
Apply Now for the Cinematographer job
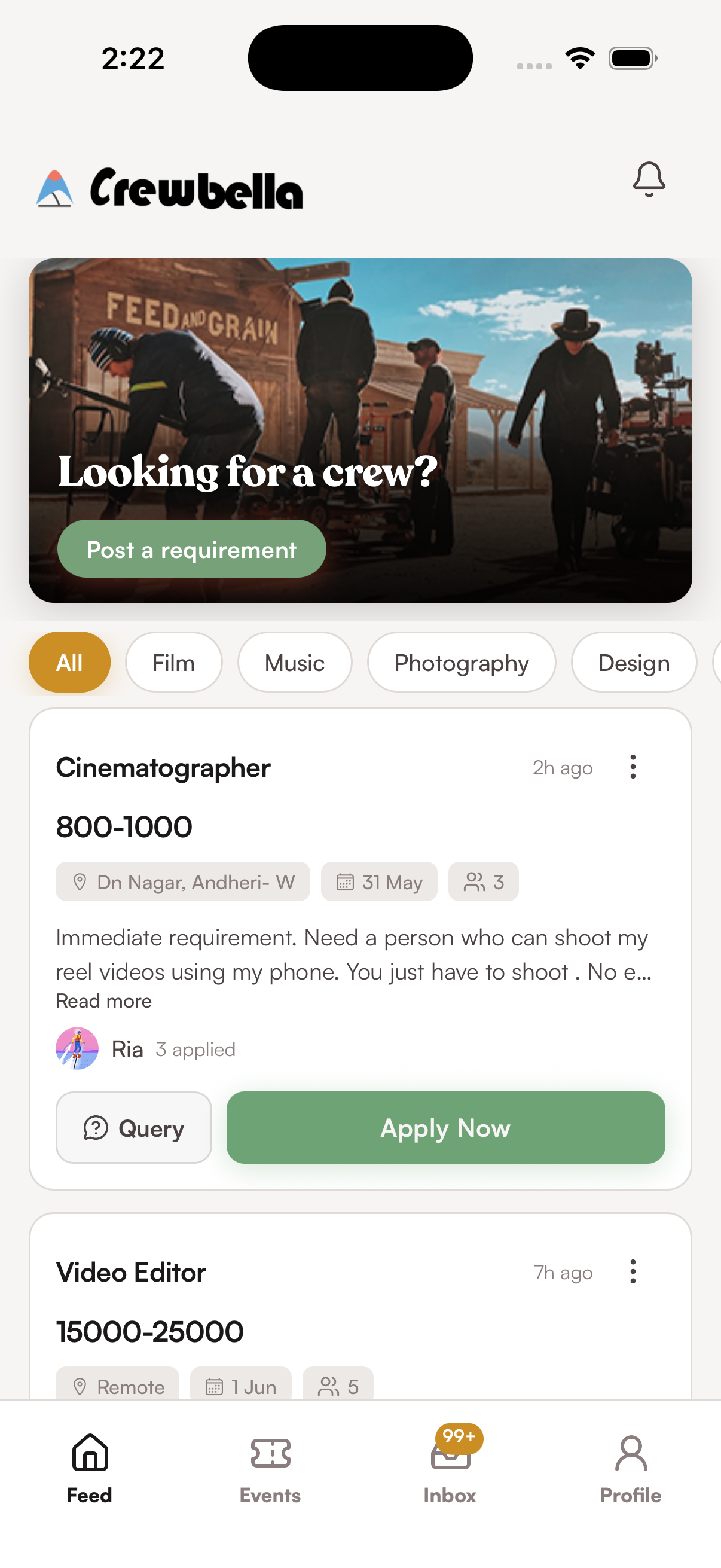(x=445, y=1128)
